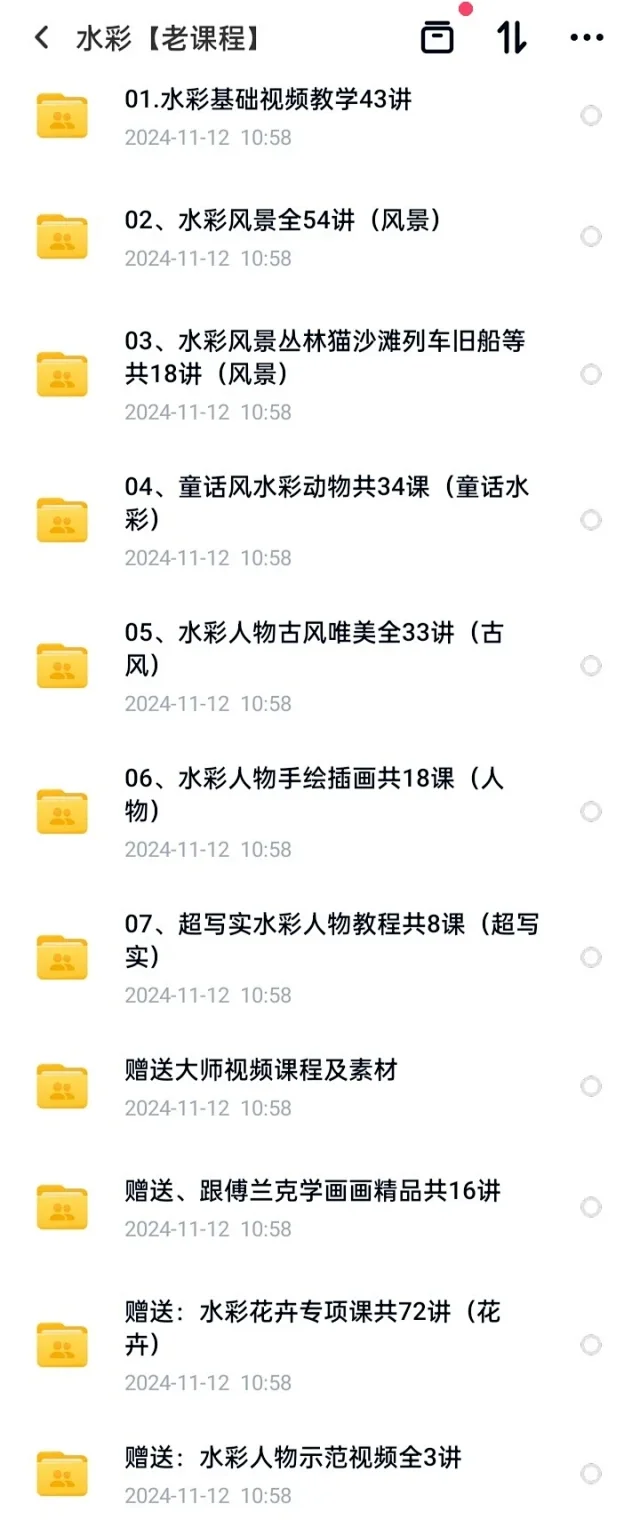
Task: Open folder 赠送、跟傅兰克学画画精品共16讲
Action: point(312,1191)
